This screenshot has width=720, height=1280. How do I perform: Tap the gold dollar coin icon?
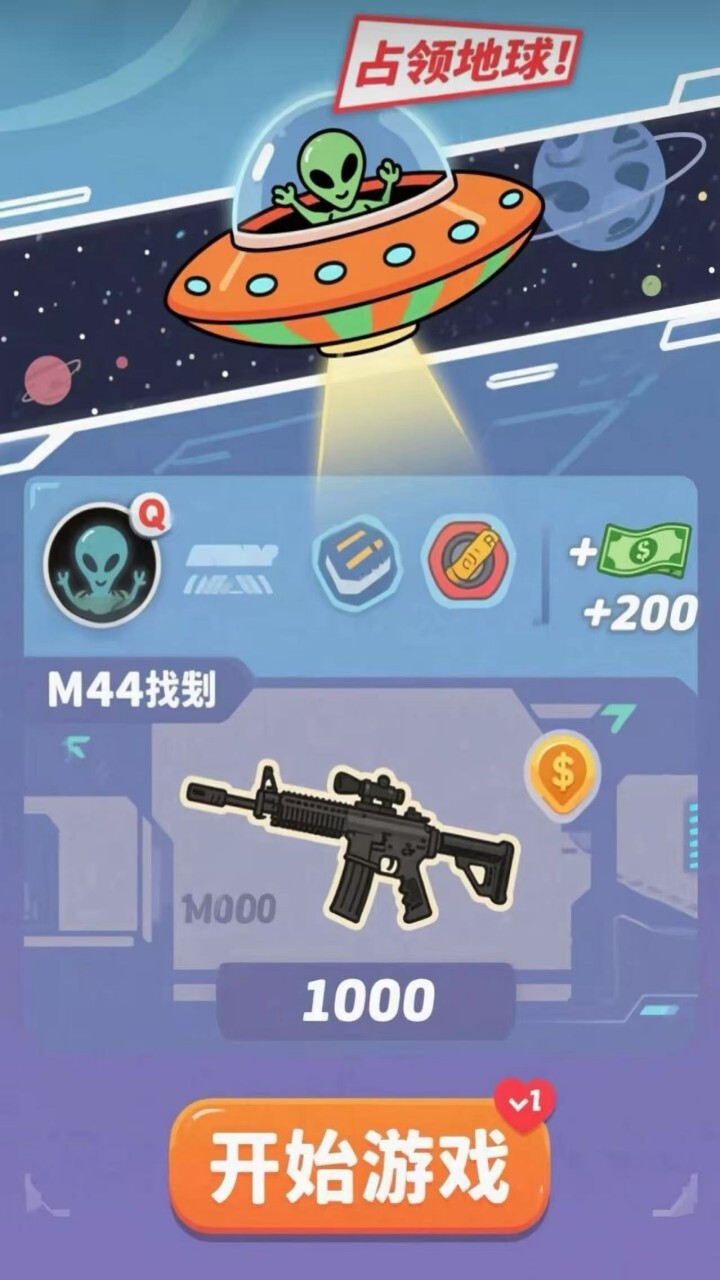point(562,773)
